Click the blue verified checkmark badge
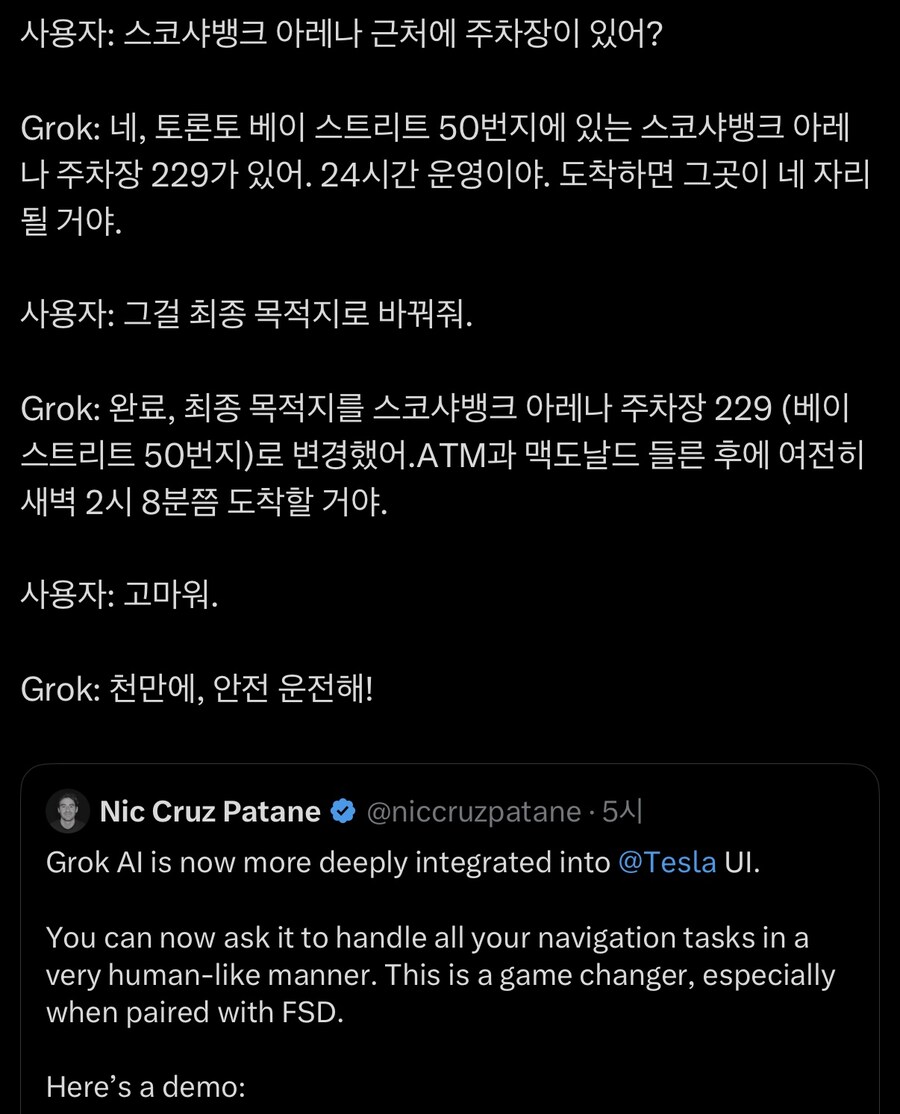900x1114 pixels. (x=344, y=811)
